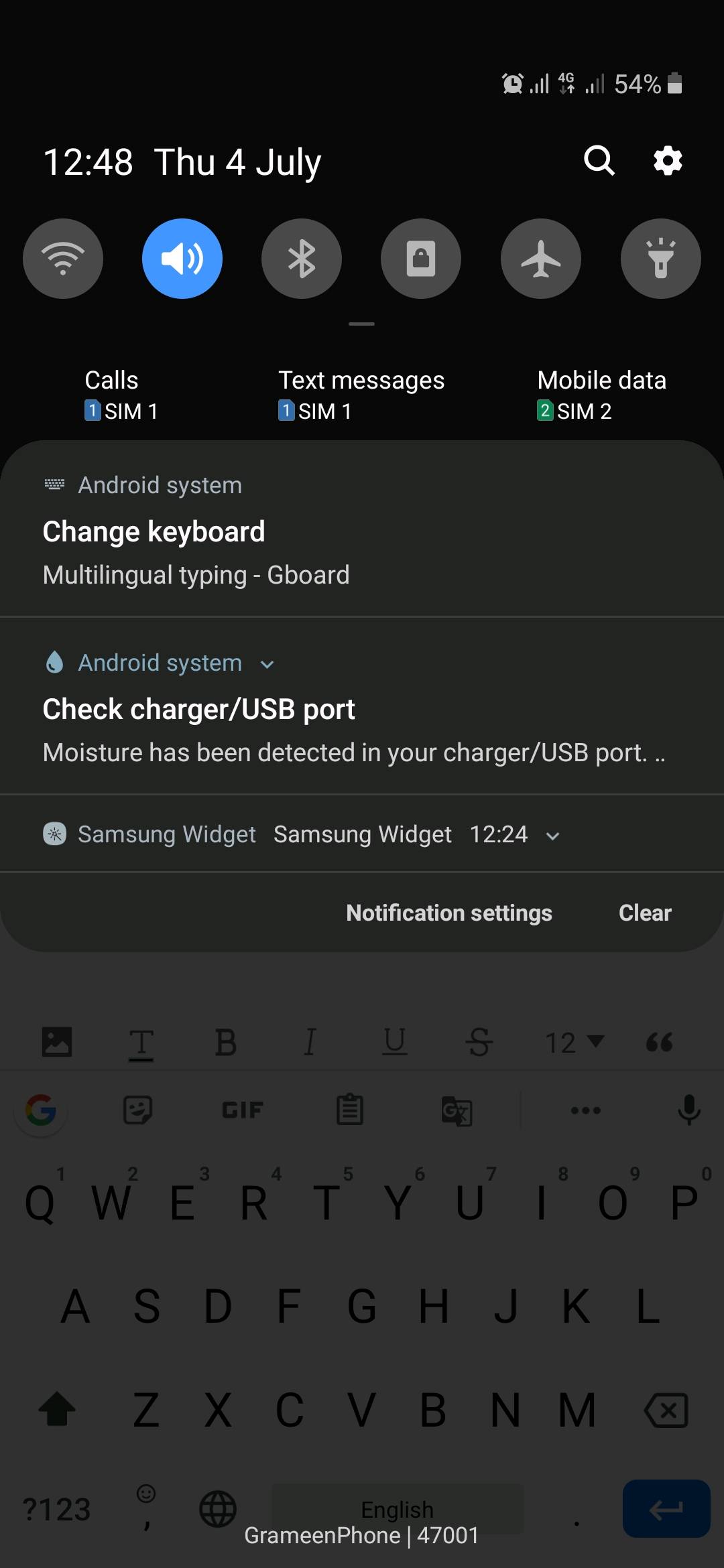Toggle the screen rotation lock tile
Viewport: 724px width, 1568px height.
click(x=421, y=259)
